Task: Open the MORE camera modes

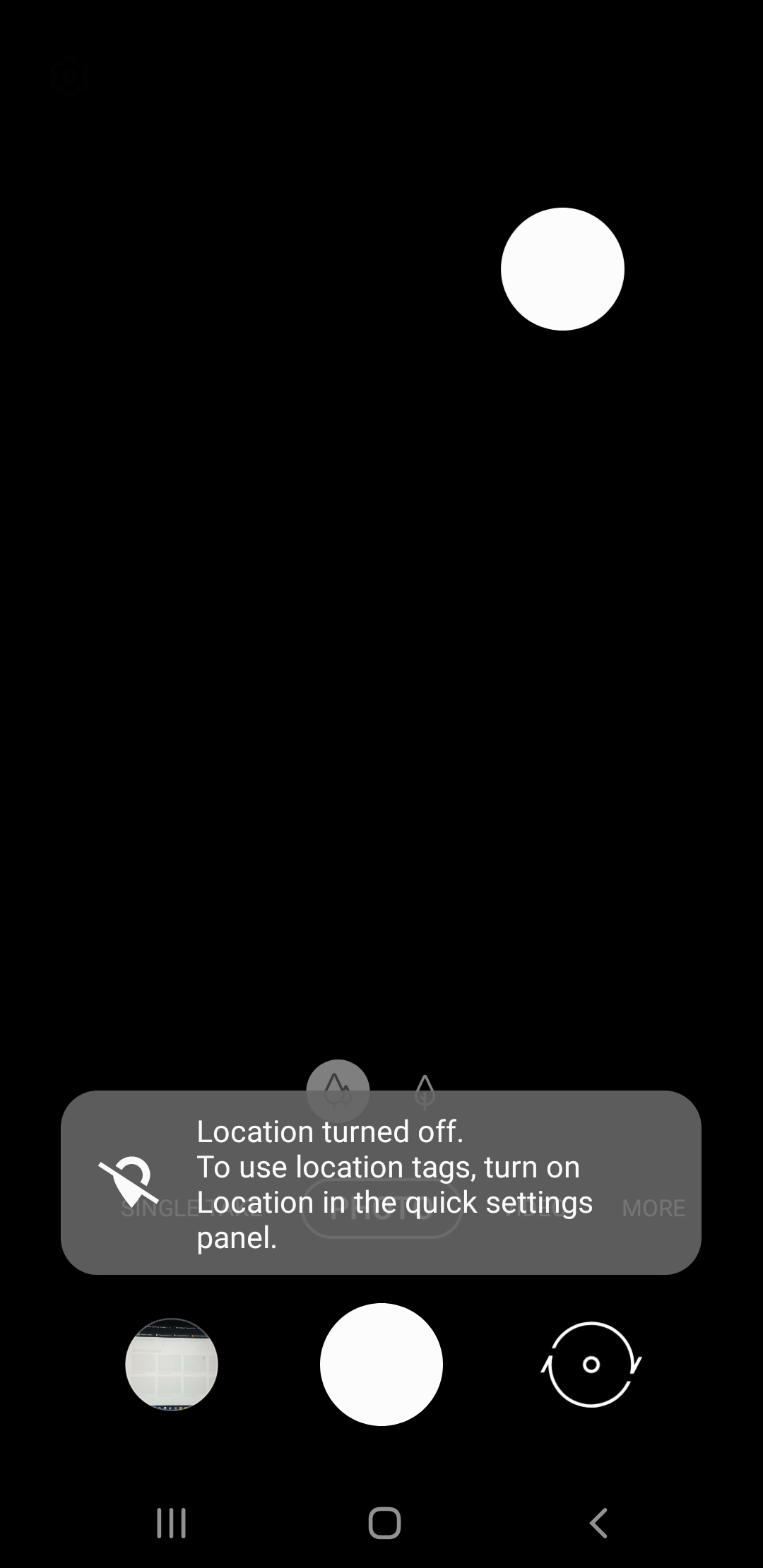Action: click(x=653, y=1208)
